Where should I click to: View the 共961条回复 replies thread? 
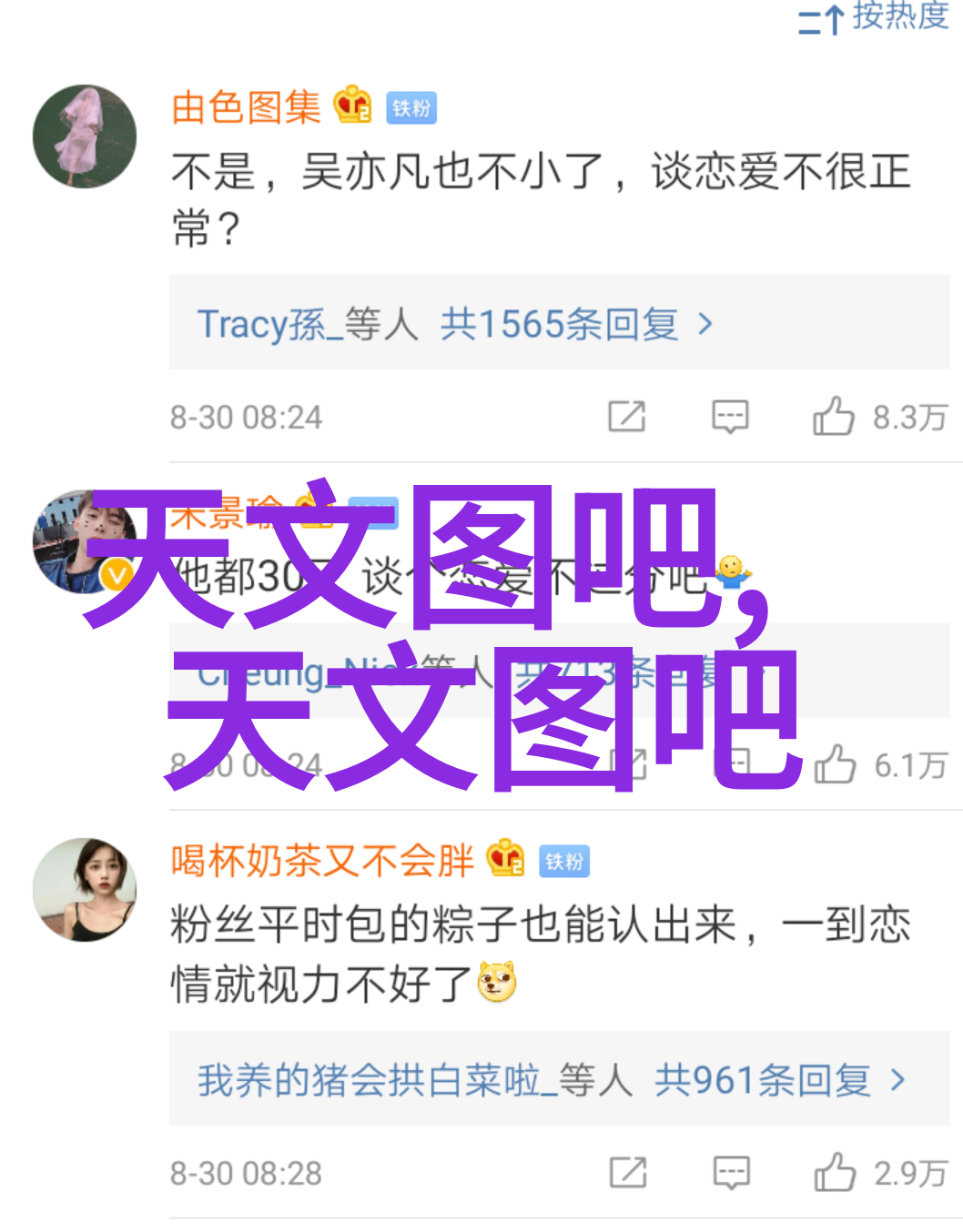coord(763,1080)
